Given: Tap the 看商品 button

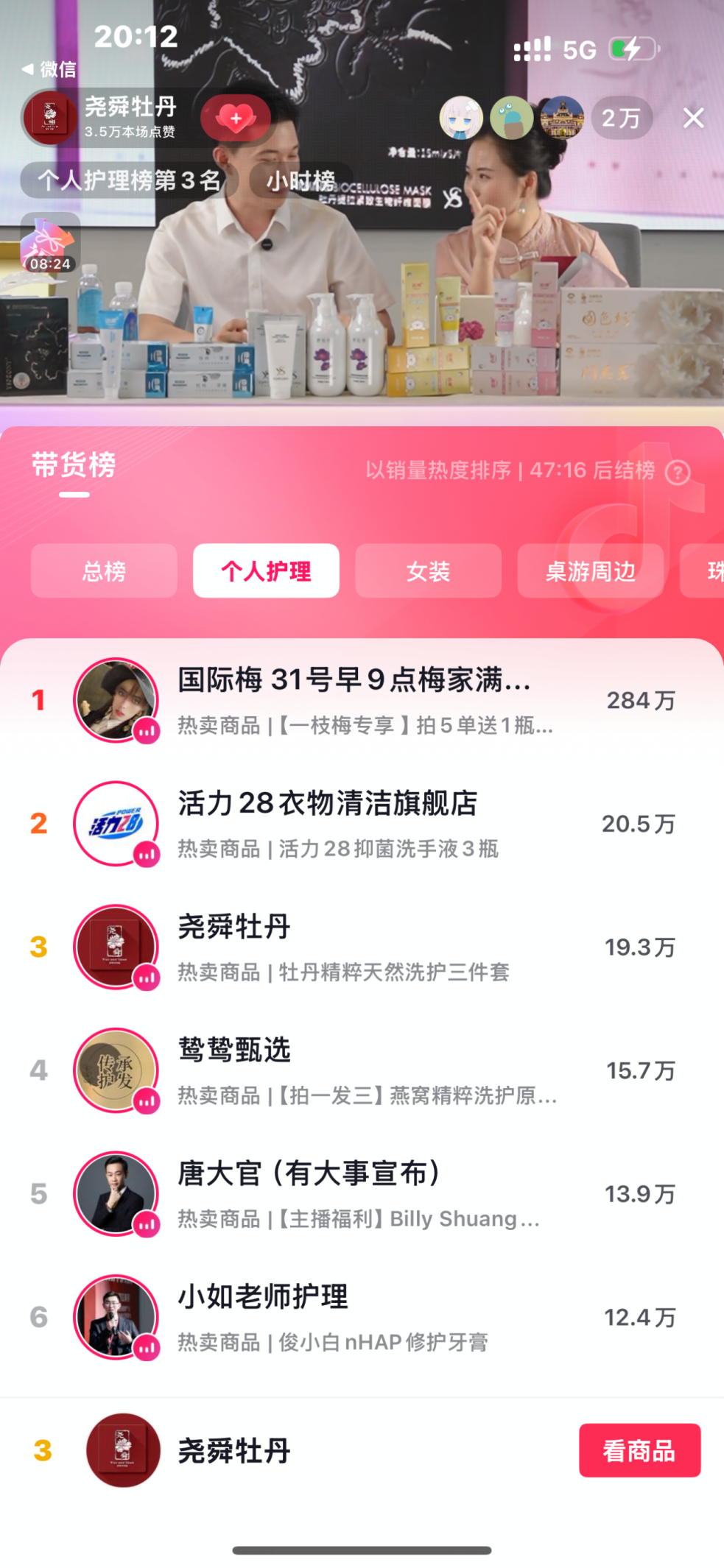Looking at the screenshot, I should pyautogui.click(x=639, y=1450).
